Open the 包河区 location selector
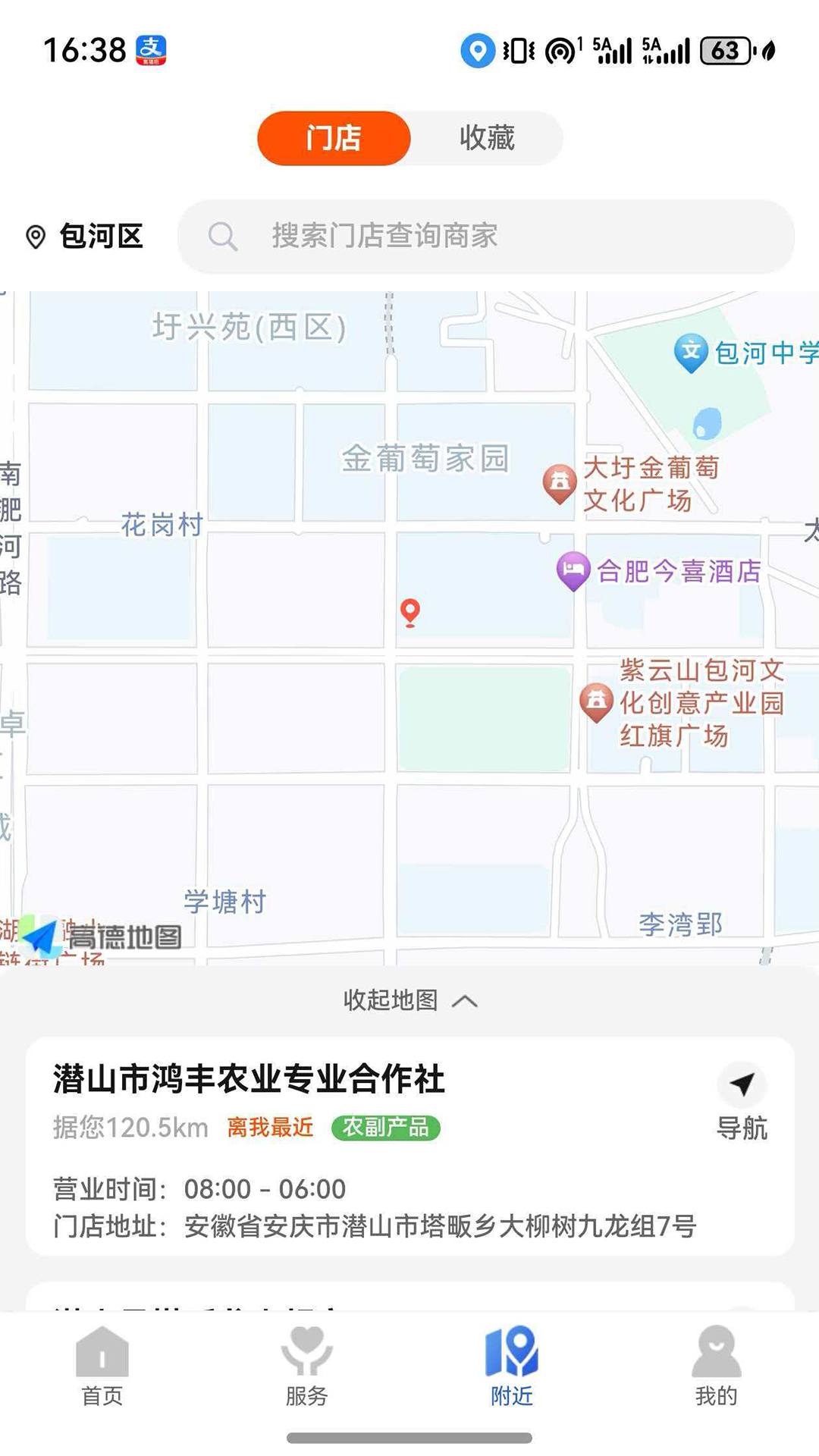Screen dimensions: 819x1456 pos(85,237)
